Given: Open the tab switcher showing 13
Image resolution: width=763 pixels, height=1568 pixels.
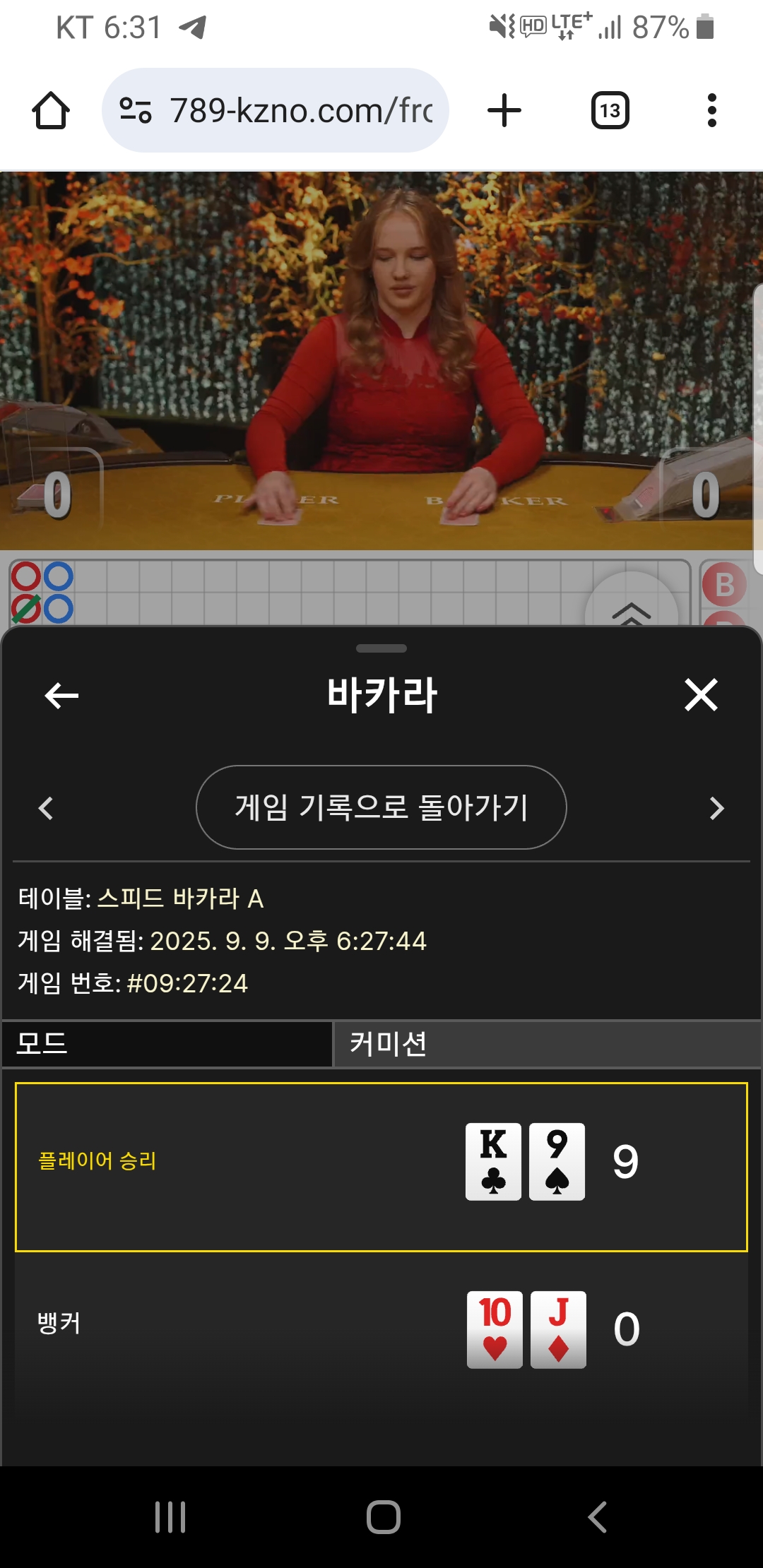Looking at the screenshot, I should pyautogui.click(x=610, y=110).
